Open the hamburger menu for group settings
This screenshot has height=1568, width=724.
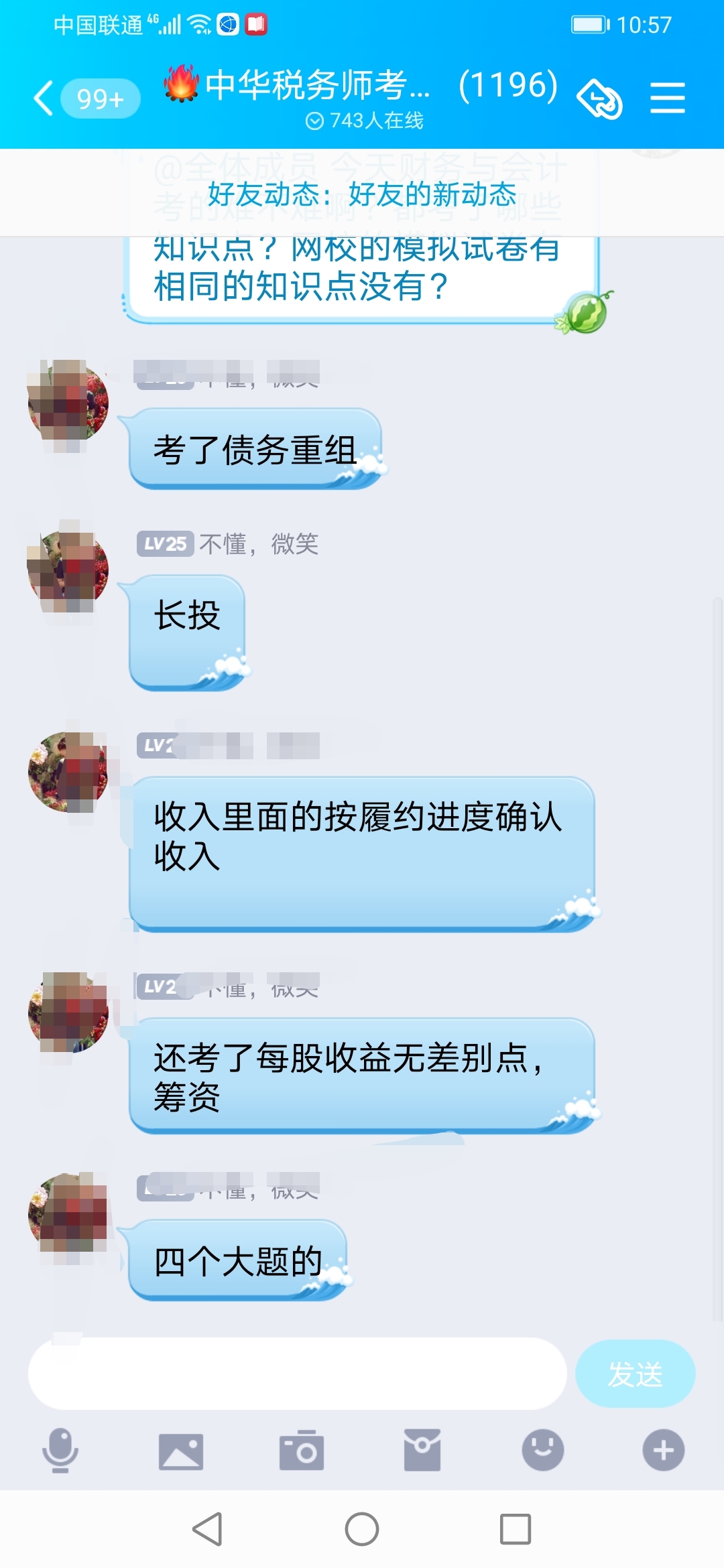click(667, 97)
